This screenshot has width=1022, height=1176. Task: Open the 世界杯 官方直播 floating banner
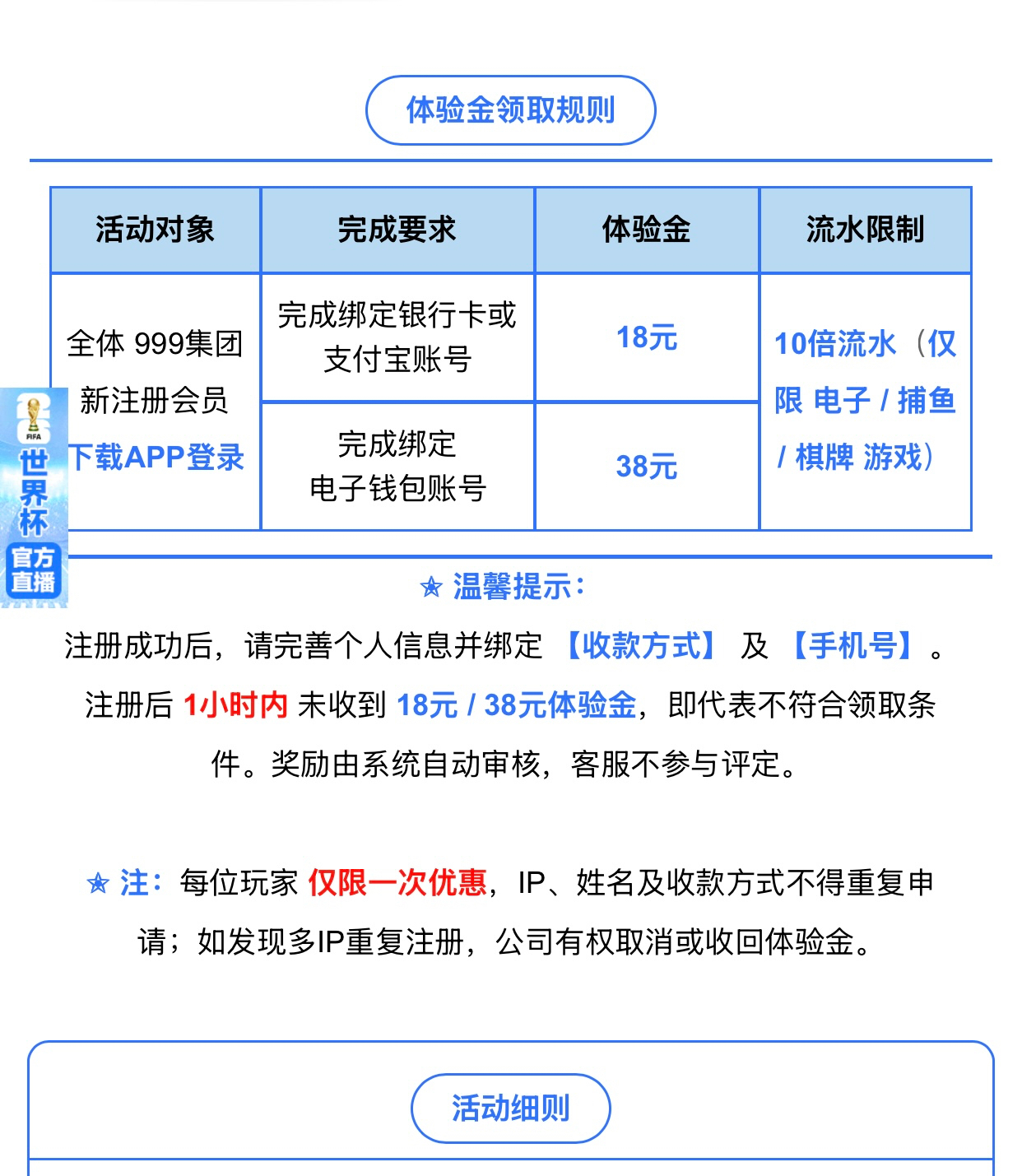coord(34,497)
